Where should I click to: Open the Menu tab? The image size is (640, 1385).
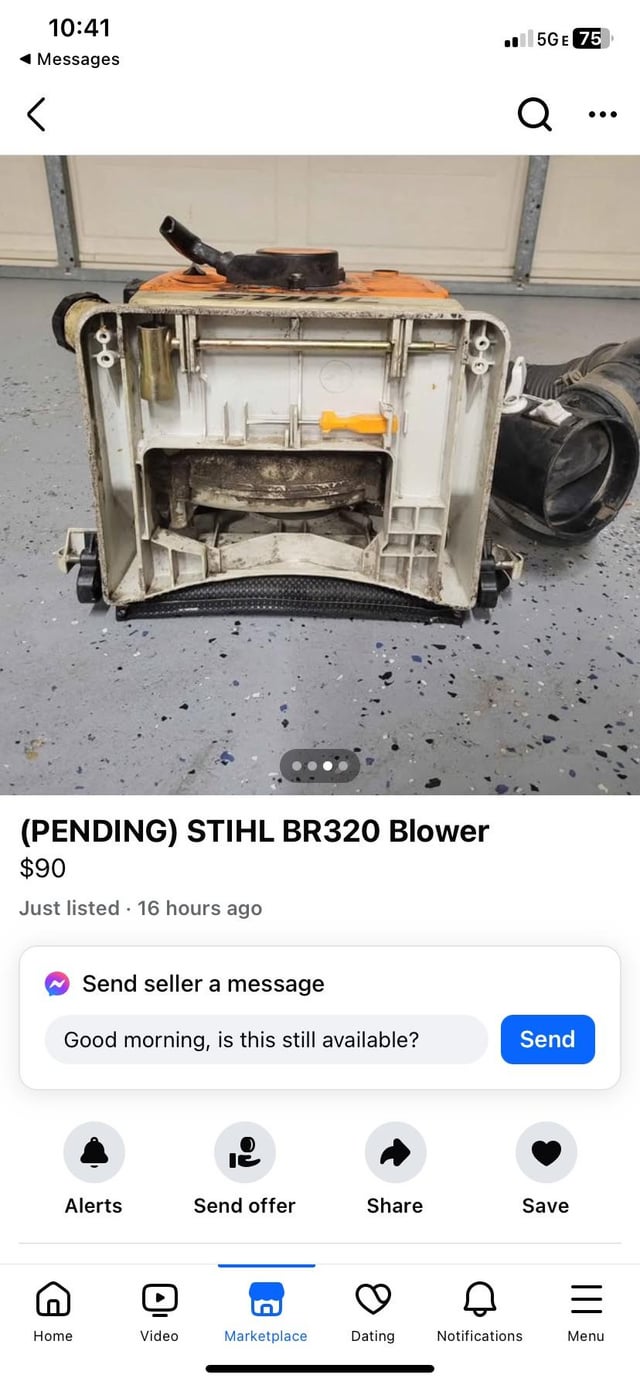(x=586, y=1311)
